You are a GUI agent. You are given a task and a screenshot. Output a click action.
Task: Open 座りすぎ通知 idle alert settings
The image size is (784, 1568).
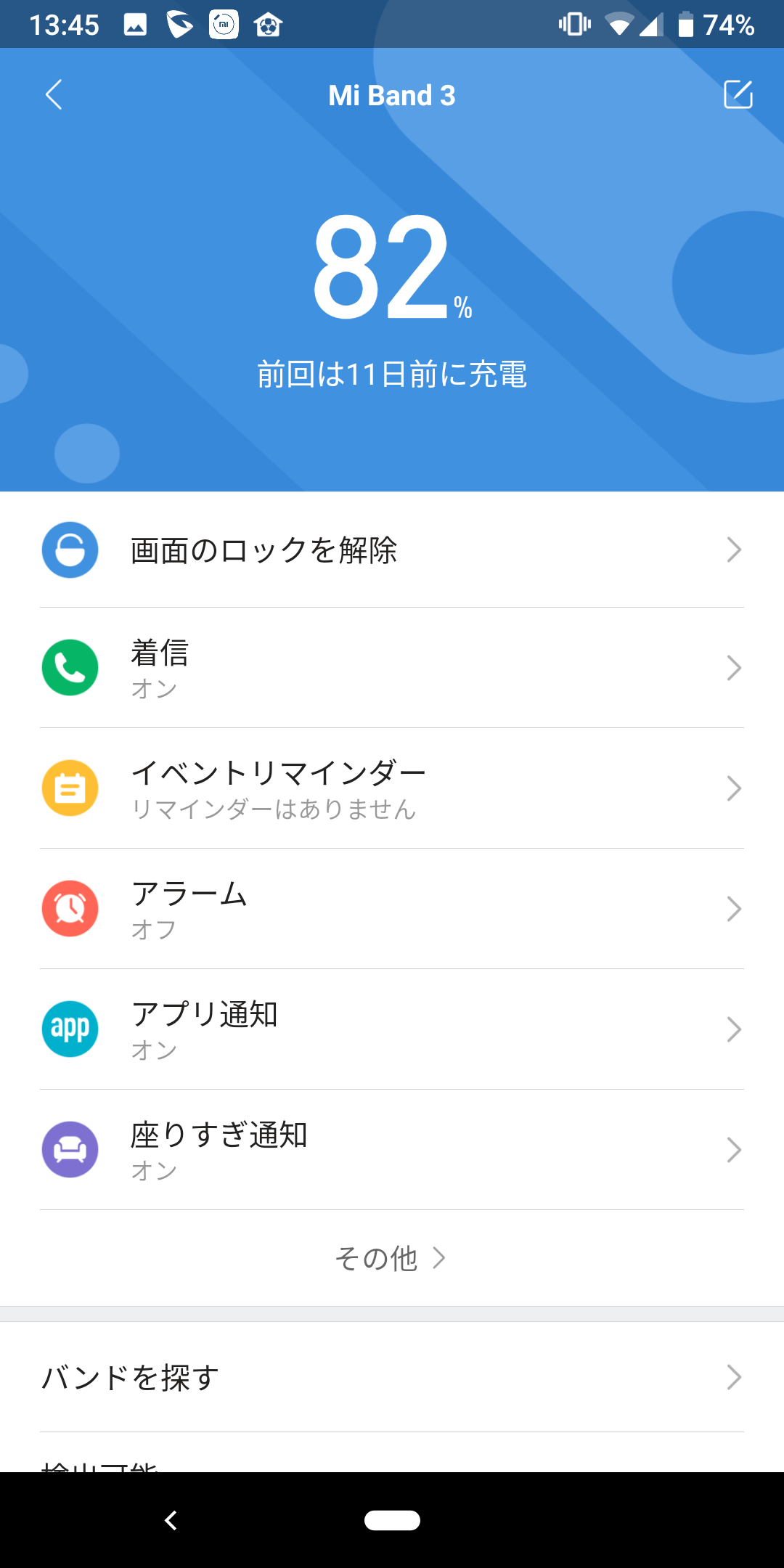392,1150
